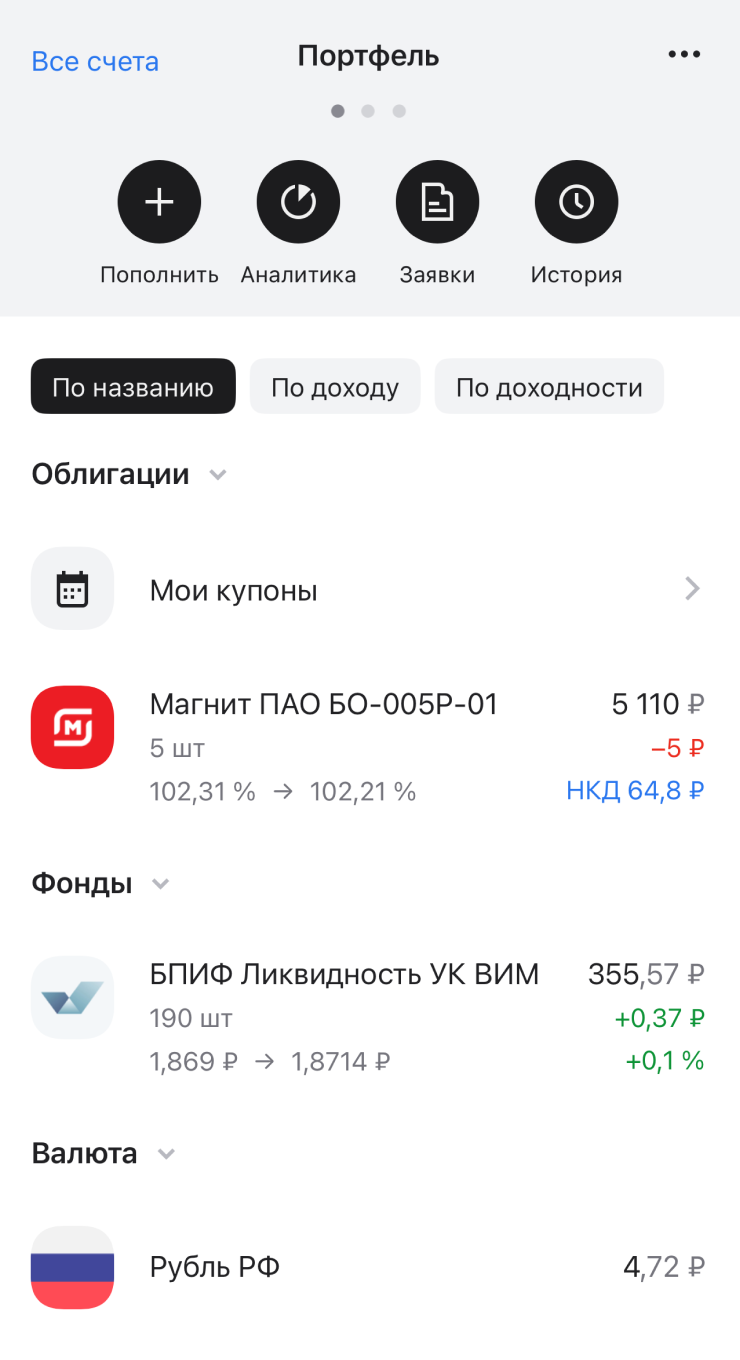740x1360 pixels.
Task: Open Мои купоны row
Action: [368, 590]
